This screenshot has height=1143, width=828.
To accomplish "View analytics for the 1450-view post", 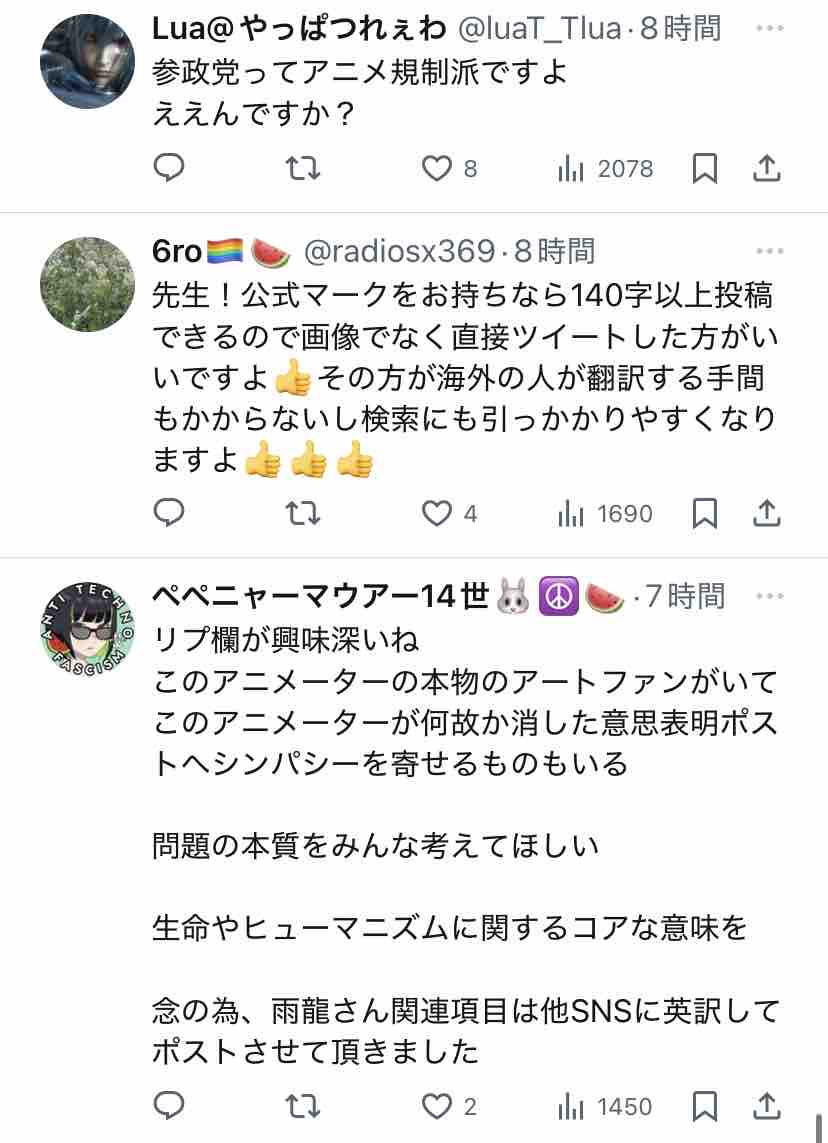I will [x=605, y=1106].
